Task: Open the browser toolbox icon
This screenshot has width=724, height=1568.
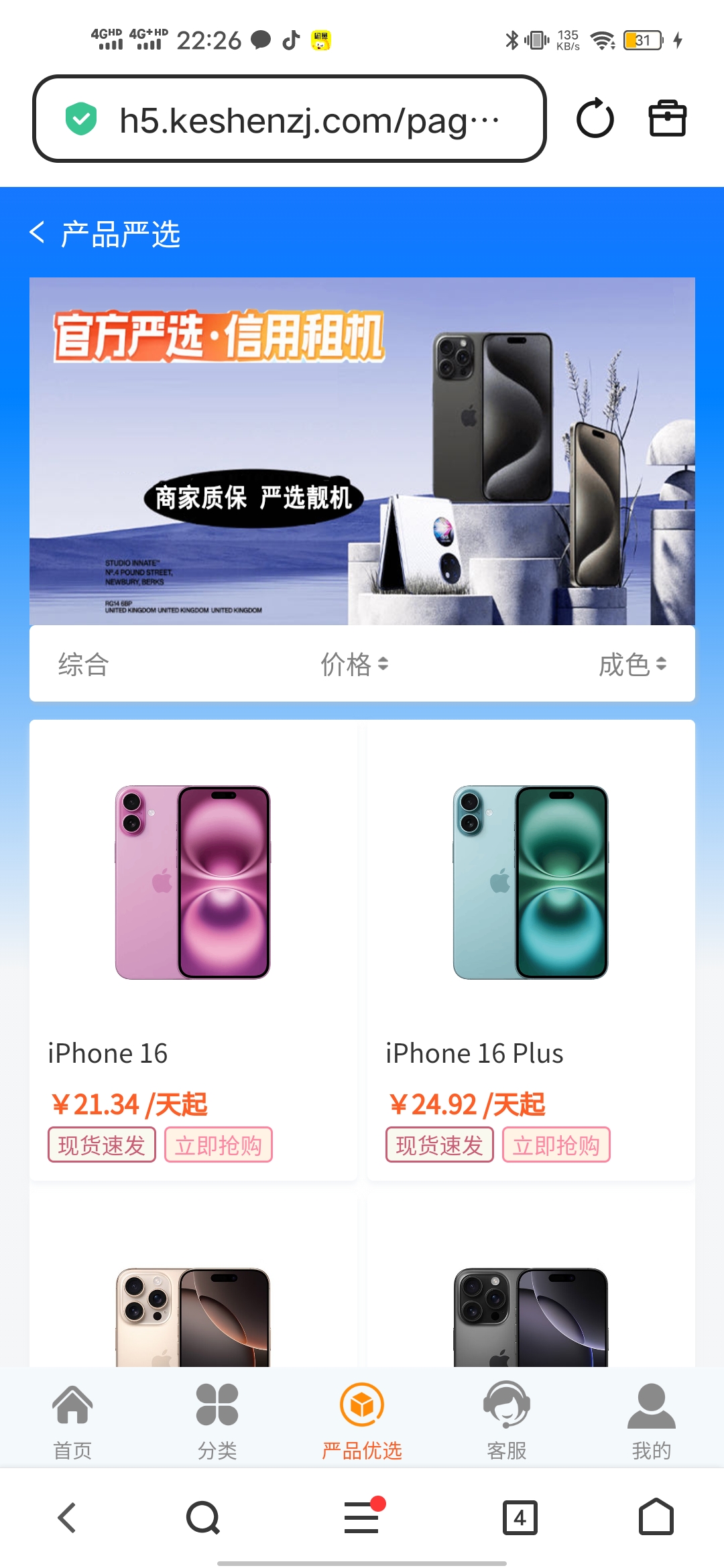Action: [x=667, y=119]
